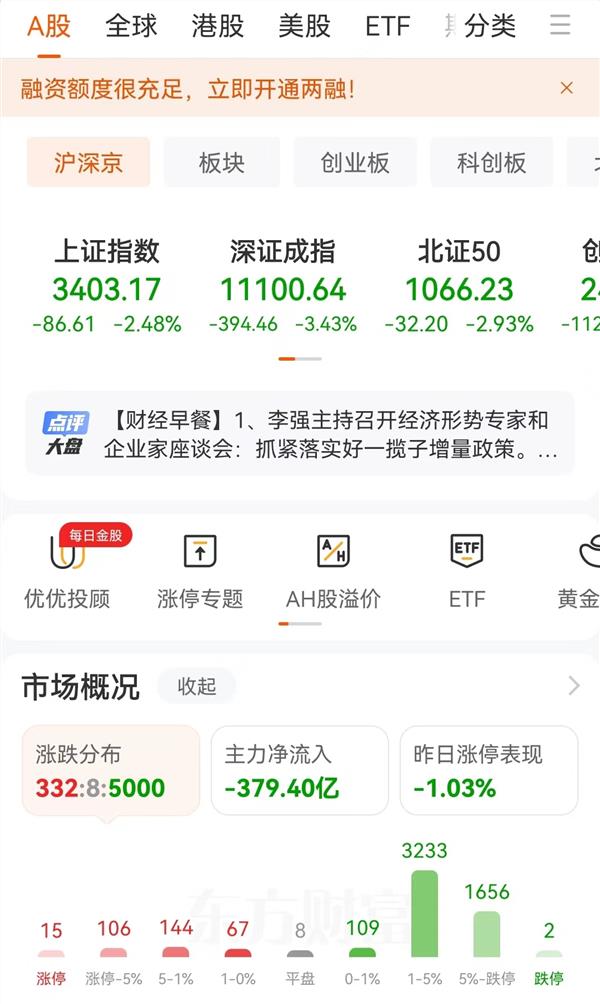Open the 北证50 index details

tap(459, 285)
